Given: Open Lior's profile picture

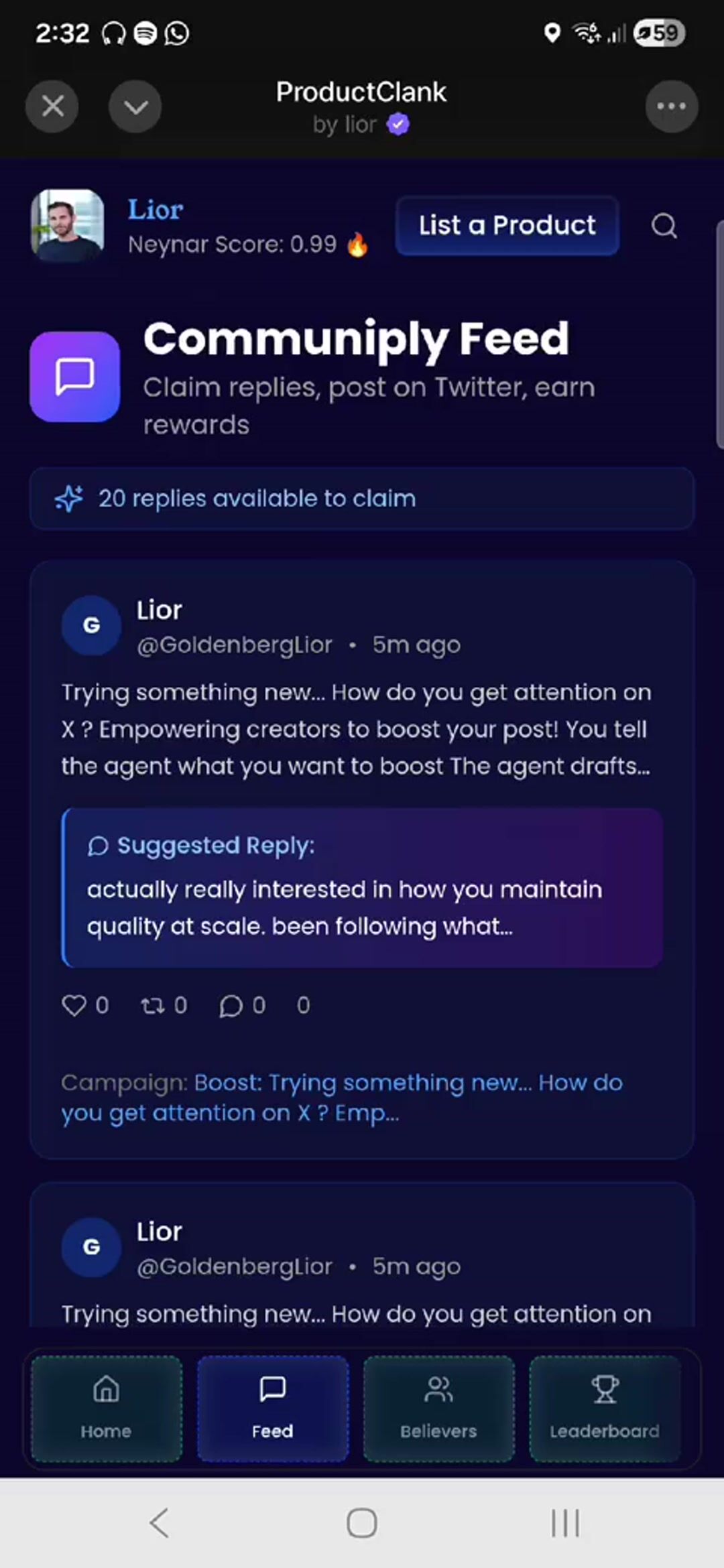Looking at the screenshot, I should [68, 225].
